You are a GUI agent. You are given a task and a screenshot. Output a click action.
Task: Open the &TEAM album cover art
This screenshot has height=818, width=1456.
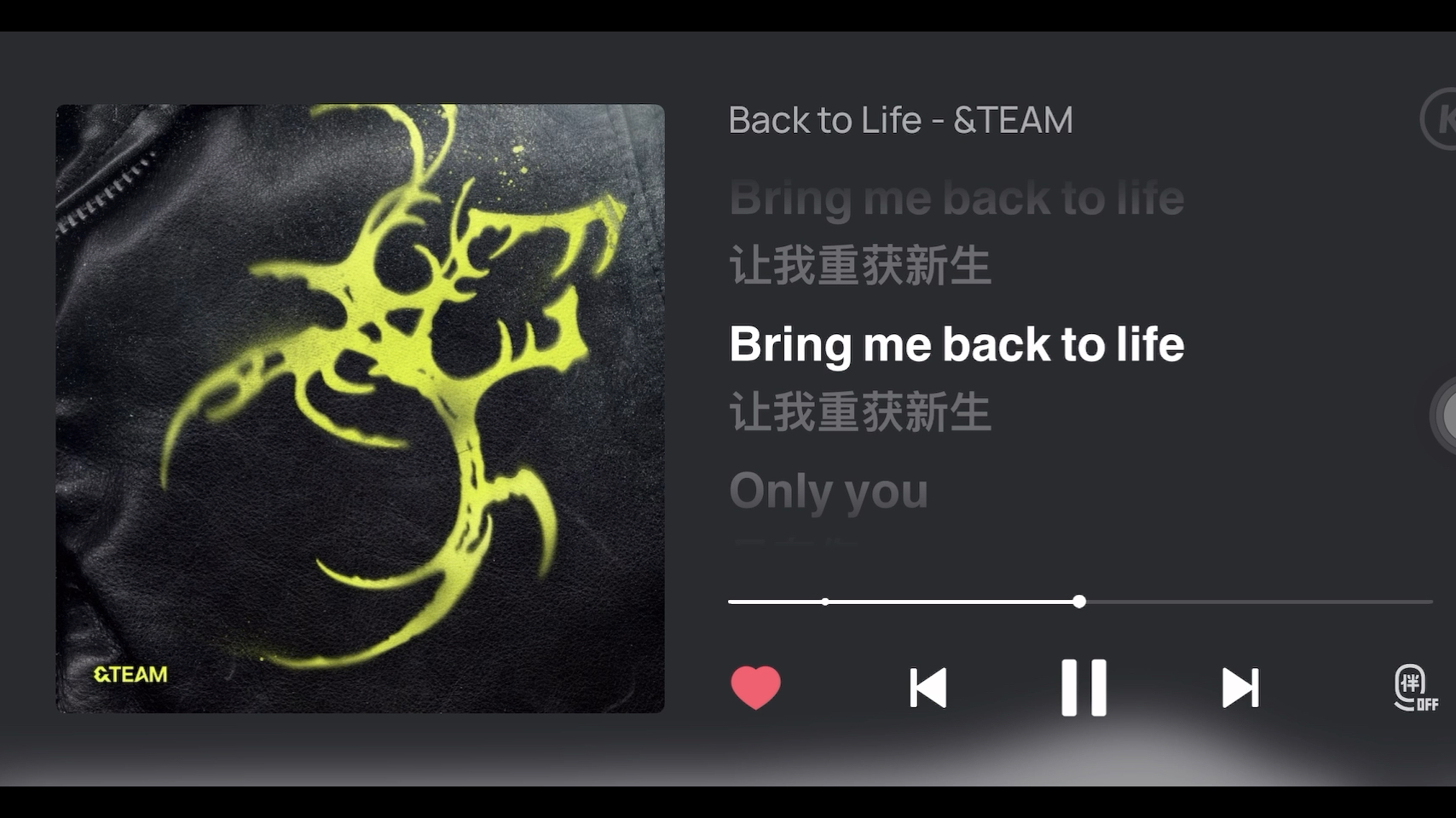pos(360,408)
